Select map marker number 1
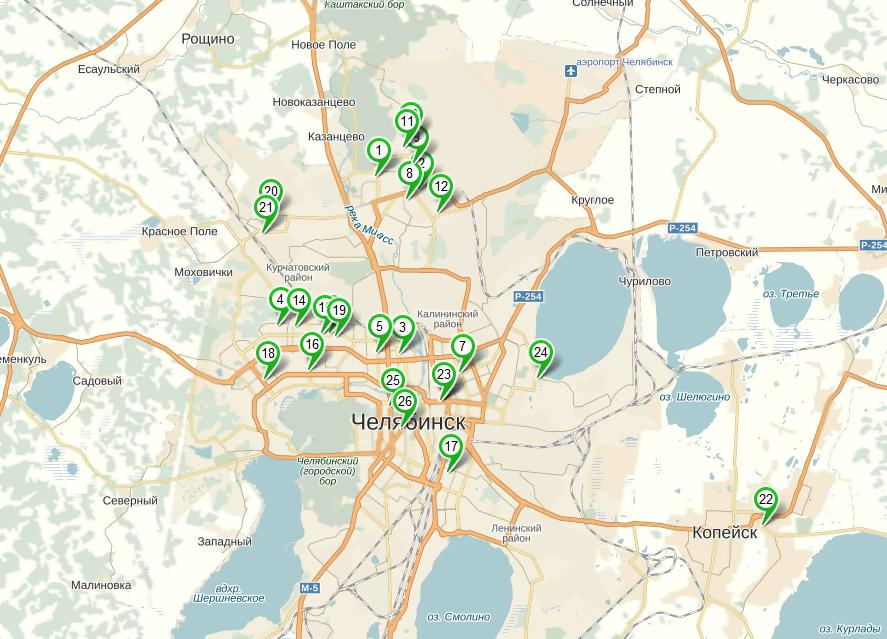Screen dimensions: 887x639 click(x=379, y=152)
